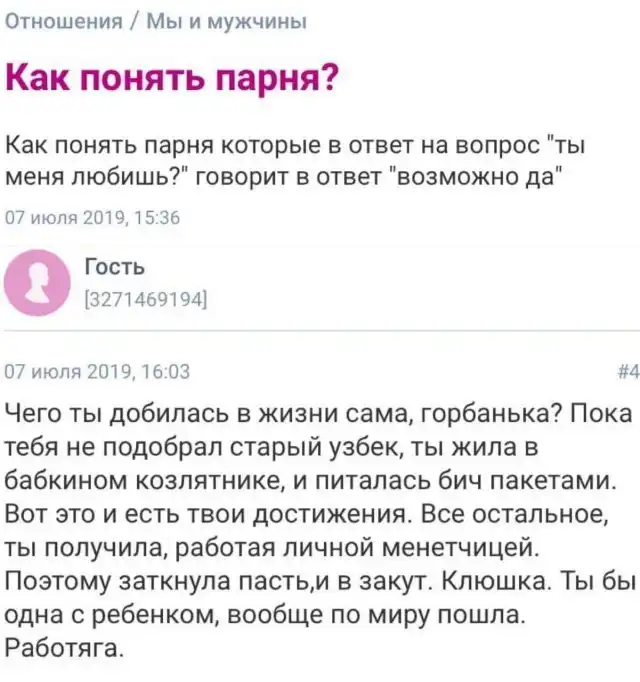Open the Гость author avatar
The width and height of the screenshot is (640, 682).
tap(38, 283)
